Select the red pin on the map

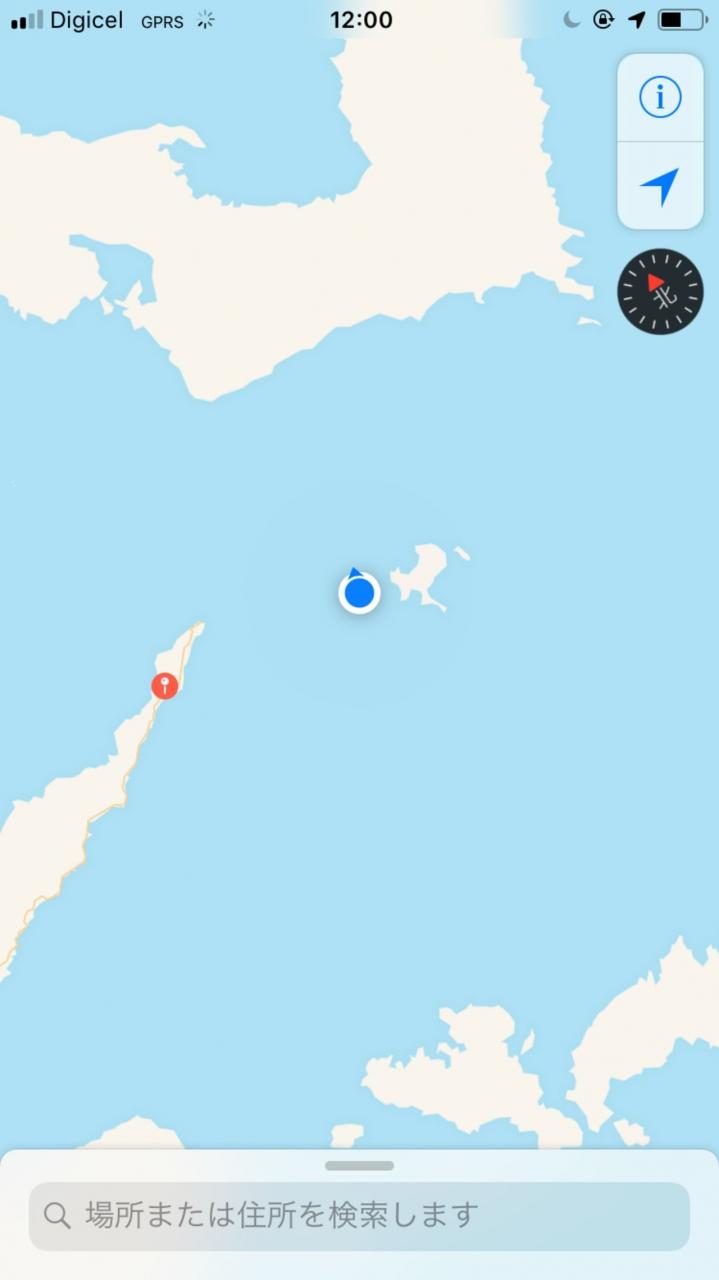[x=165, y=686]
